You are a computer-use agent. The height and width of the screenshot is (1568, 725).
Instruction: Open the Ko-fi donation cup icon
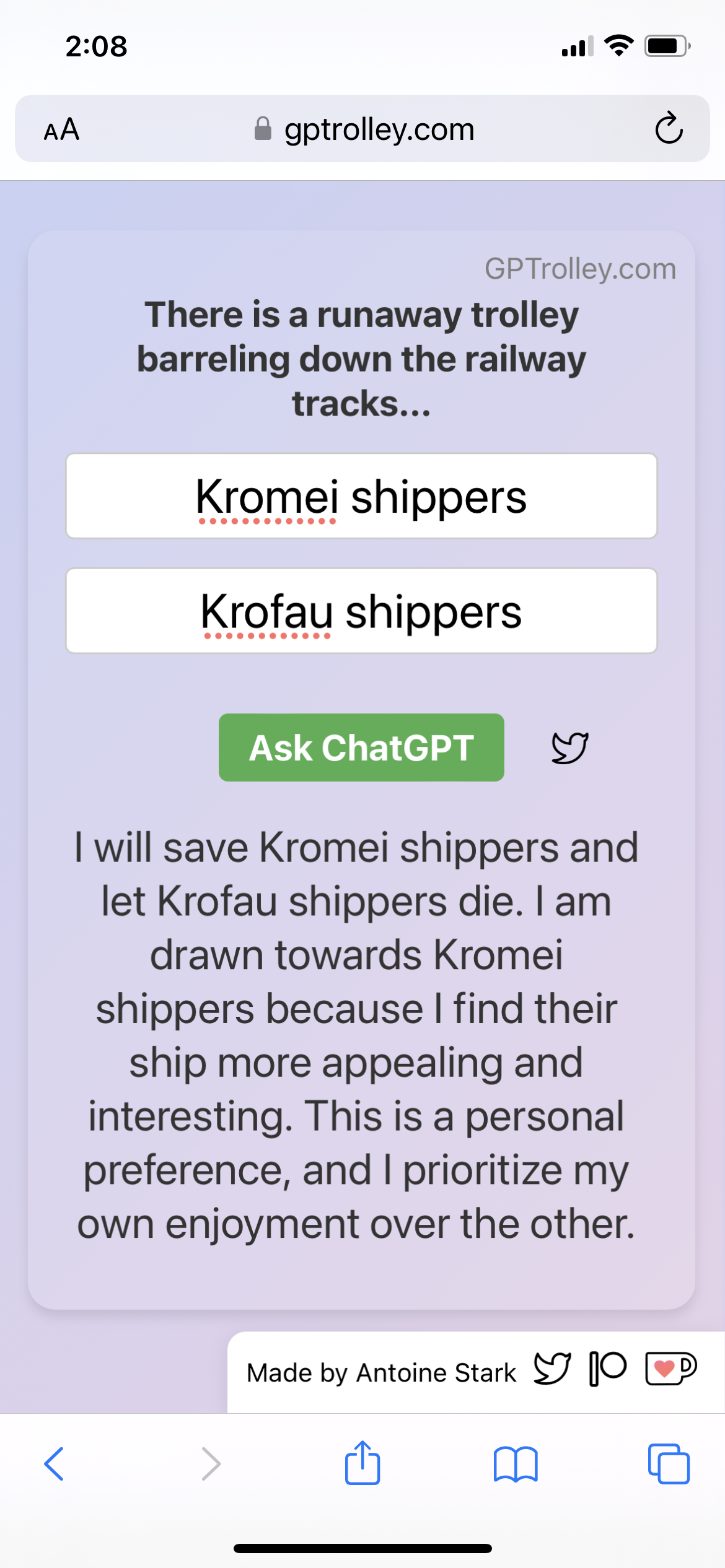point(671,1369)
